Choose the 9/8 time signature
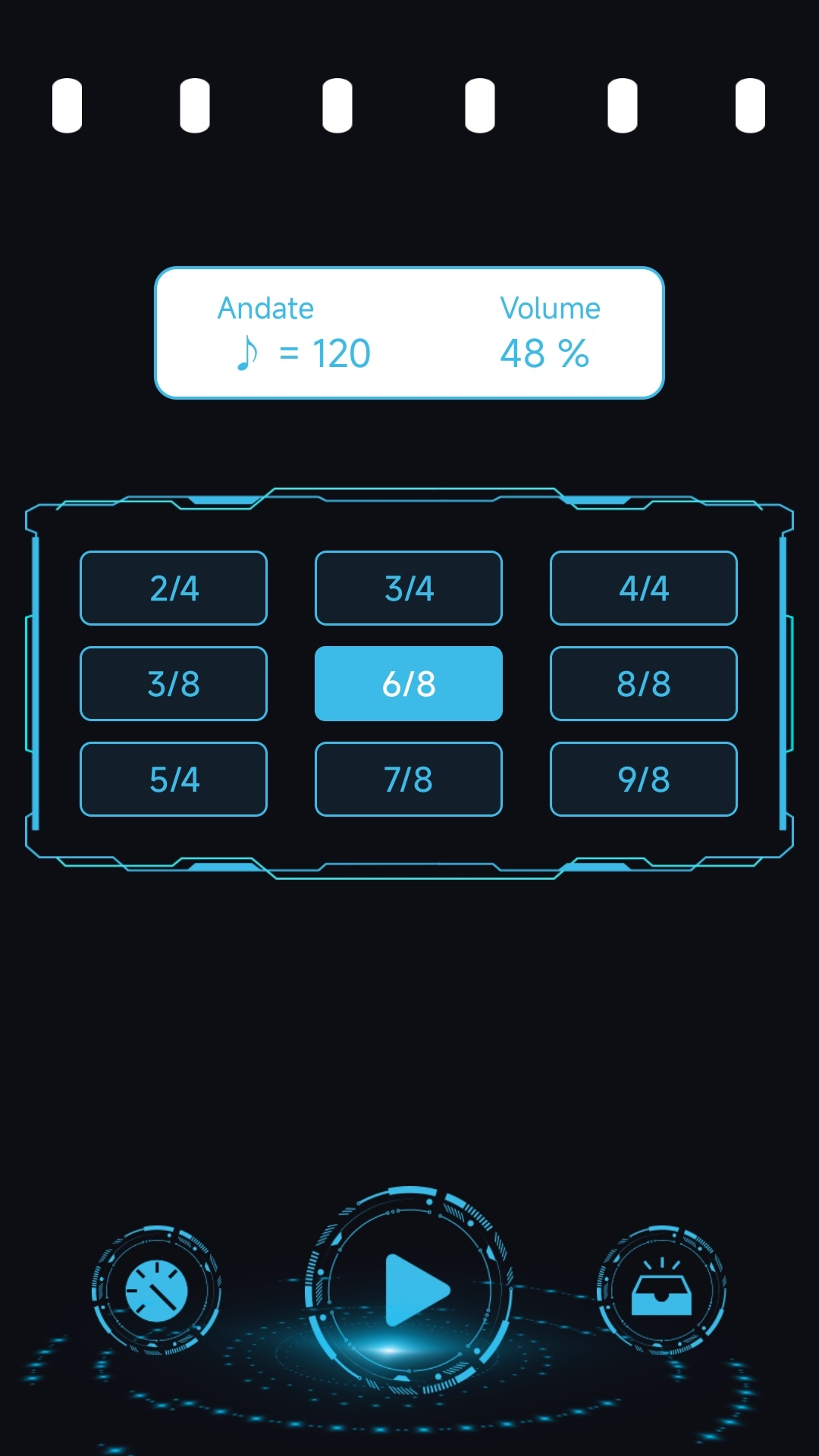 (644, 780)
